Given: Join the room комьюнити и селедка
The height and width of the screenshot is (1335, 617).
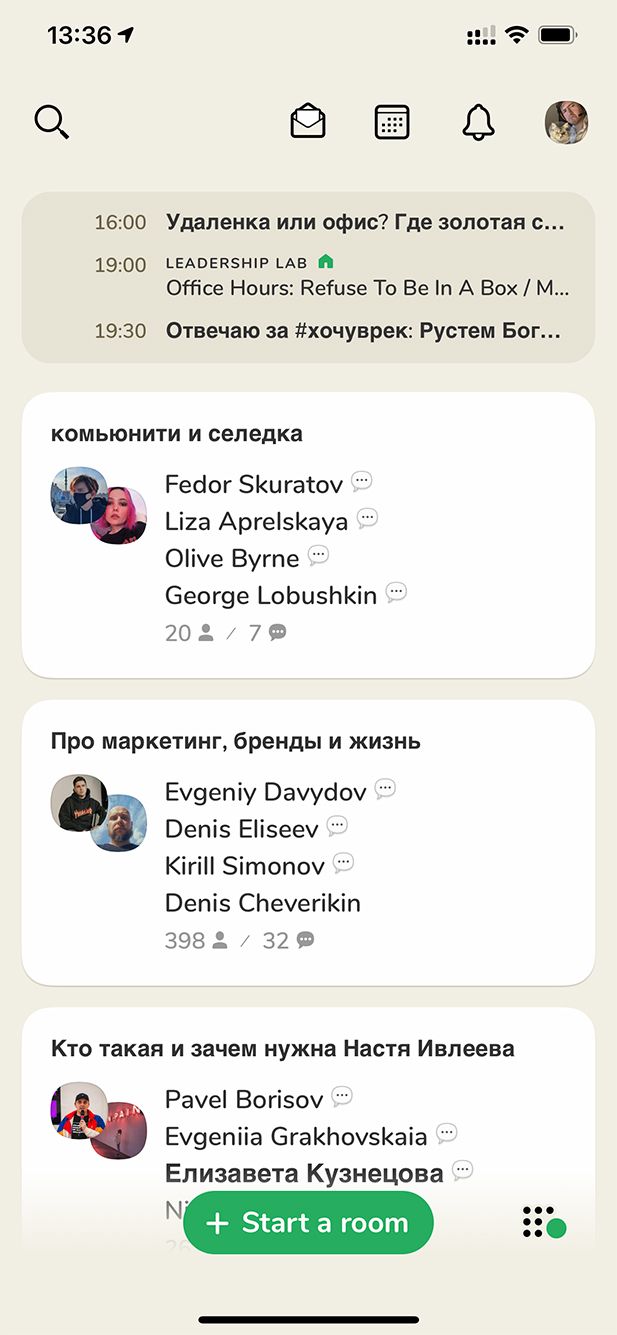Looking at the screenshot, I should point(308,535).
